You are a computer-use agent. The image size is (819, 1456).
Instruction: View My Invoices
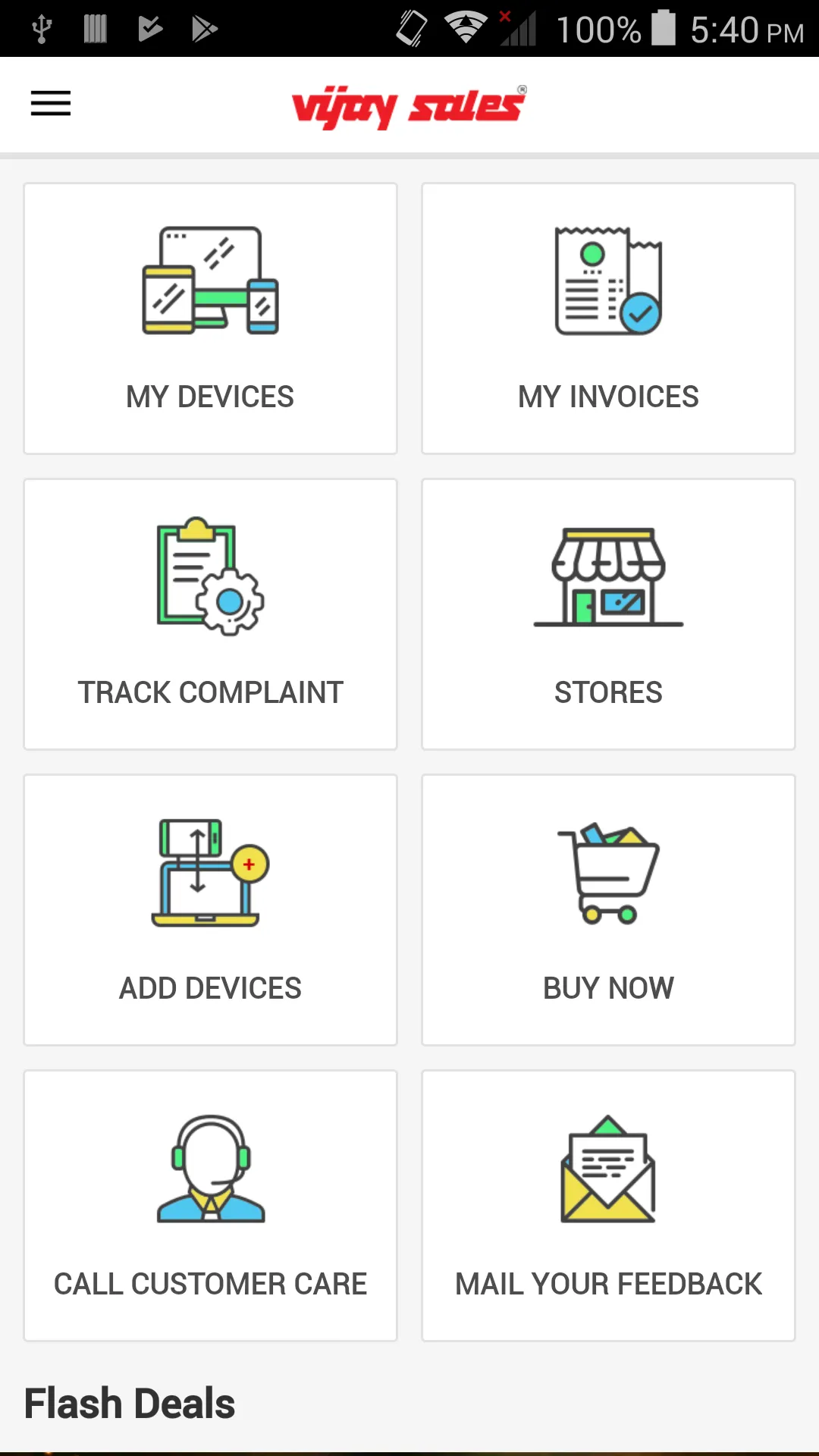click(x=608, y=318)
